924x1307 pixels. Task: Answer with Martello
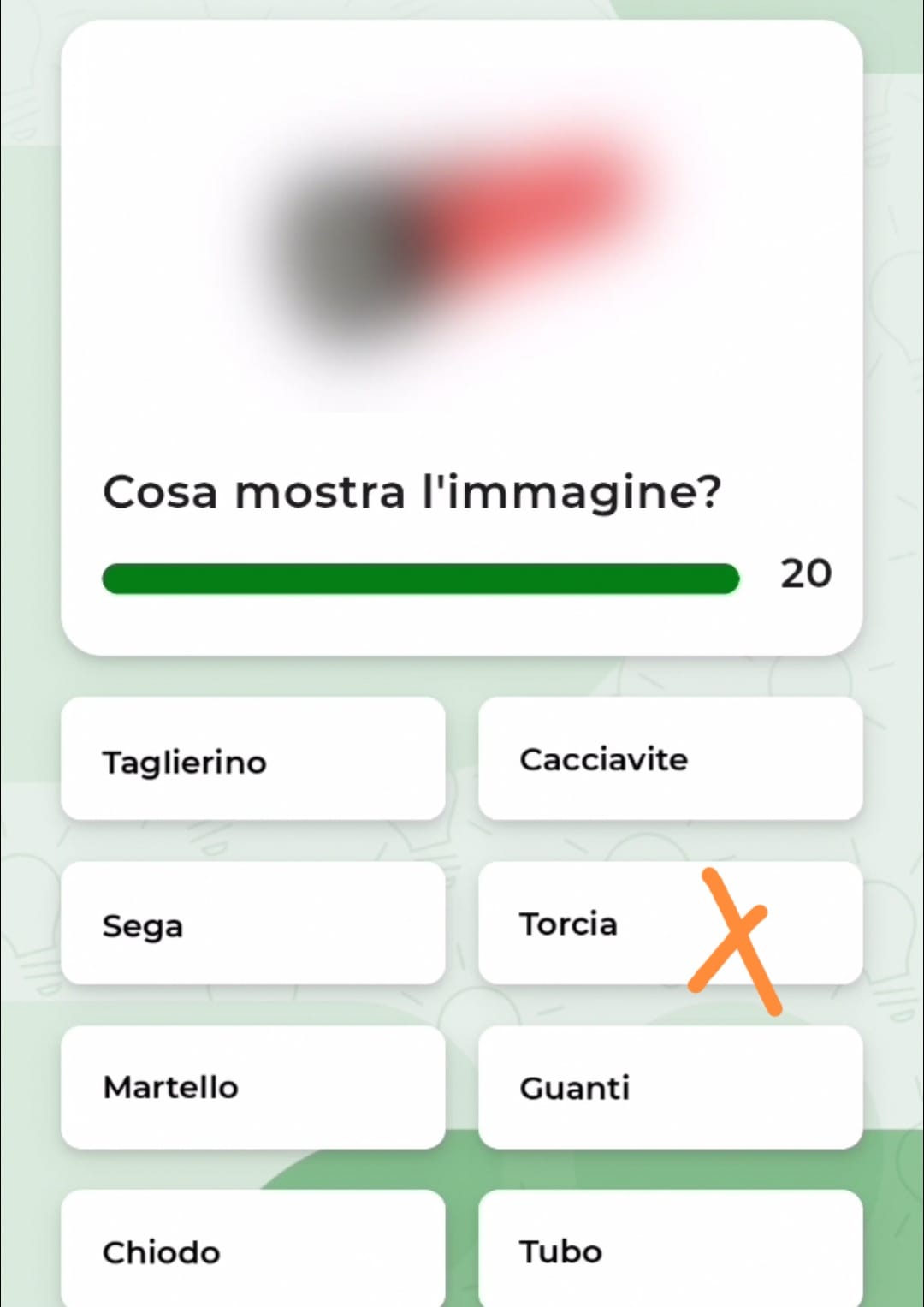(252, 1087)
